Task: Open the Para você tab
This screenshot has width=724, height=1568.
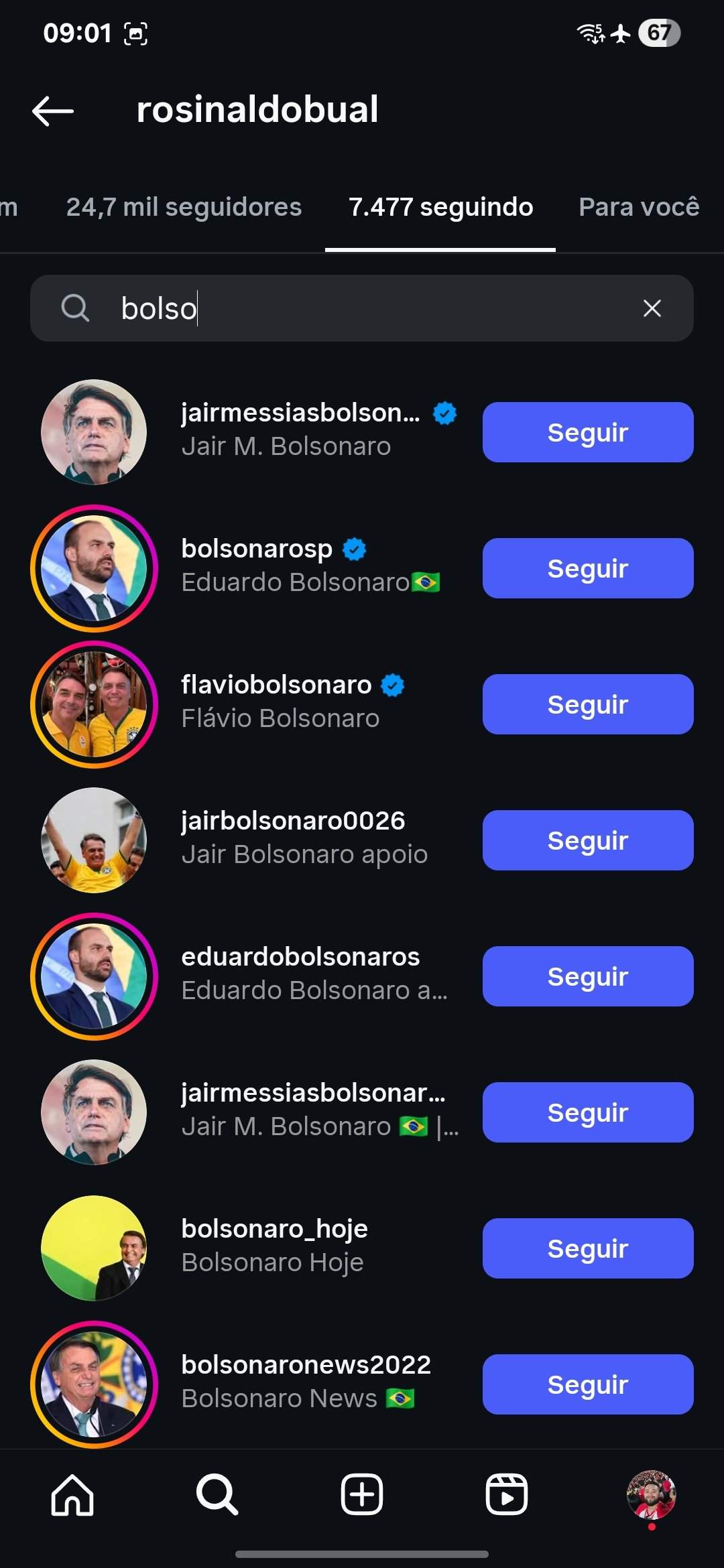Action: (638, 207)
